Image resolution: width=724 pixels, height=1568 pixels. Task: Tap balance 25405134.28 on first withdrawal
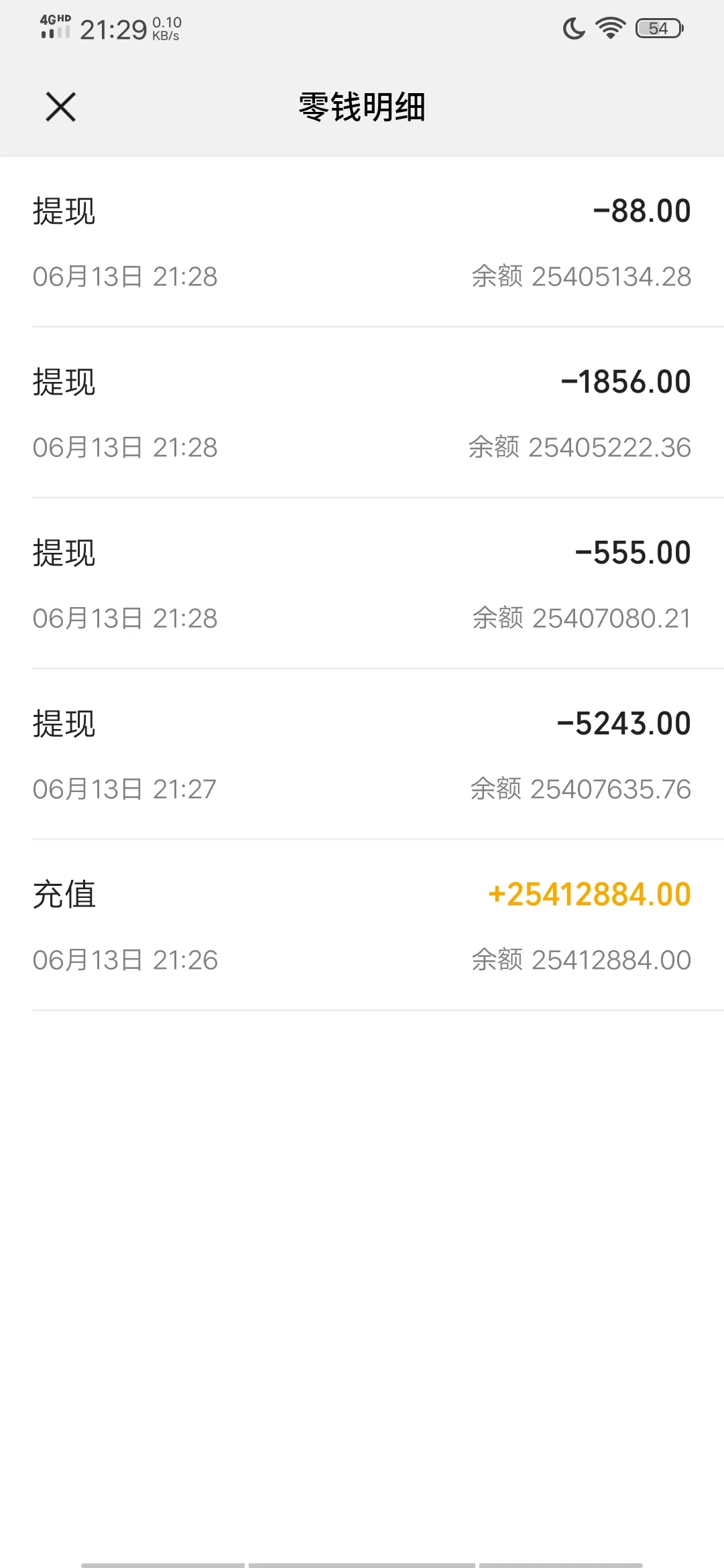click(x=582, y=276)
